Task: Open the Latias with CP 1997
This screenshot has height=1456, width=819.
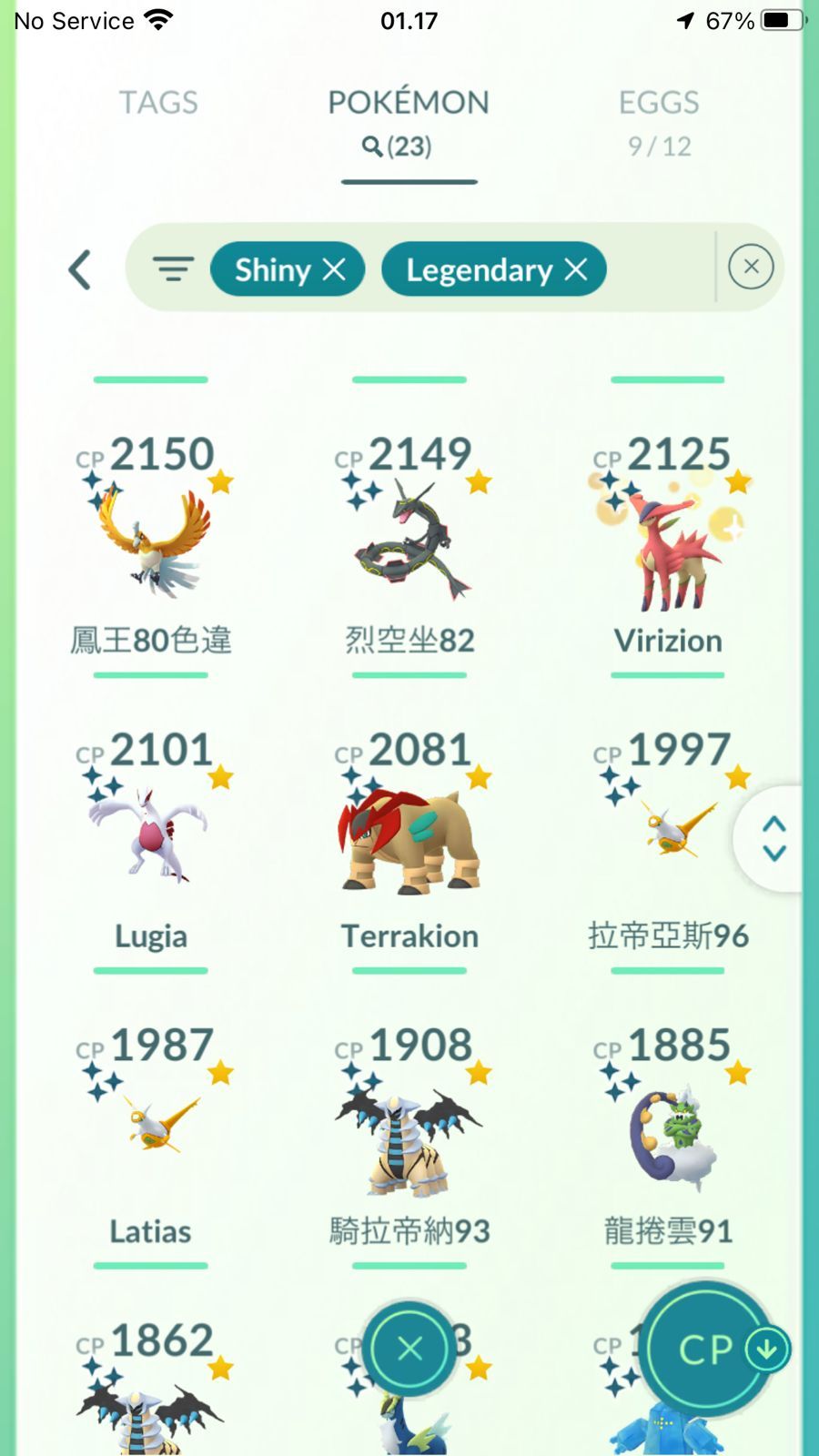Action: 668,833
